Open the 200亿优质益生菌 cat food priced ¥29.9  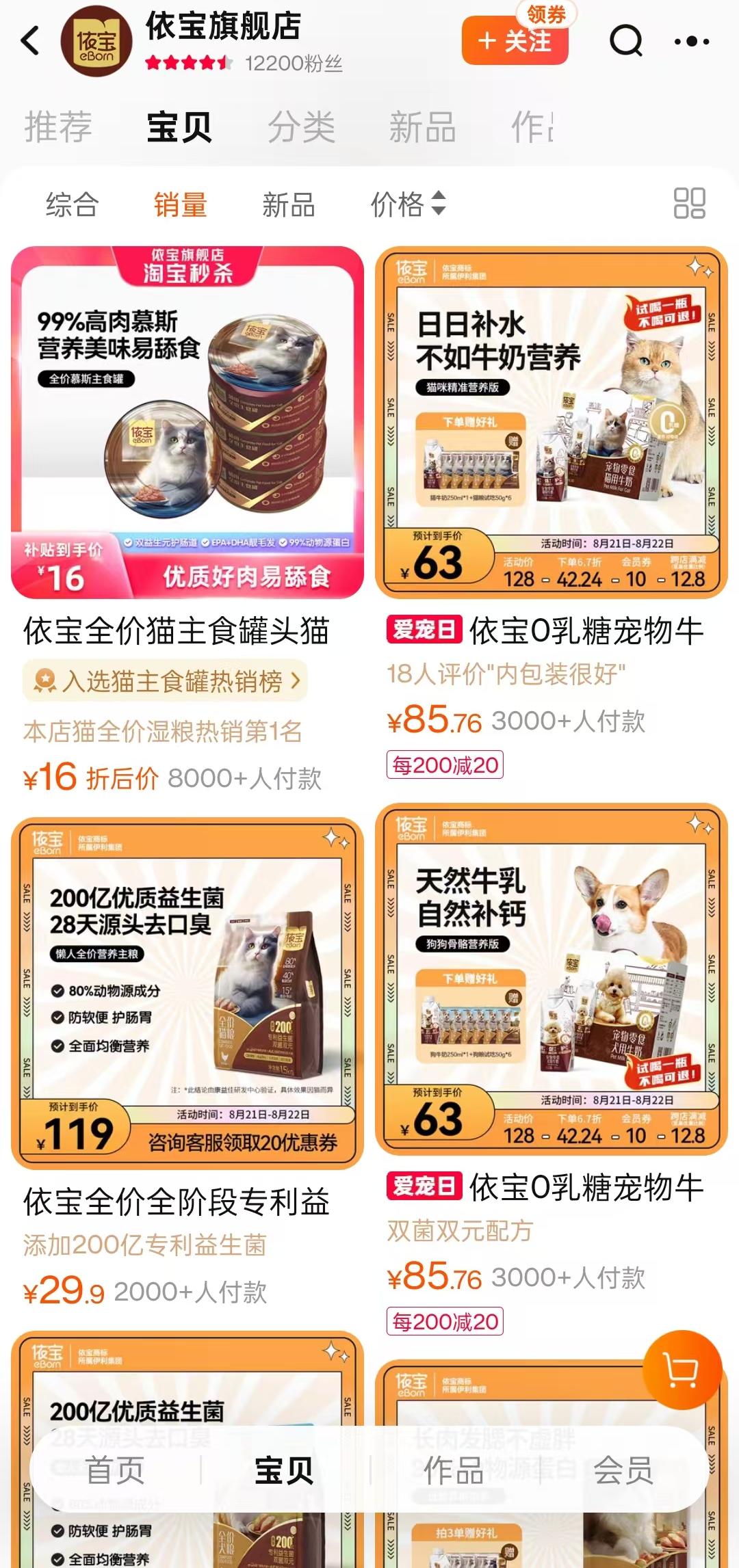(x=187, y=993)
